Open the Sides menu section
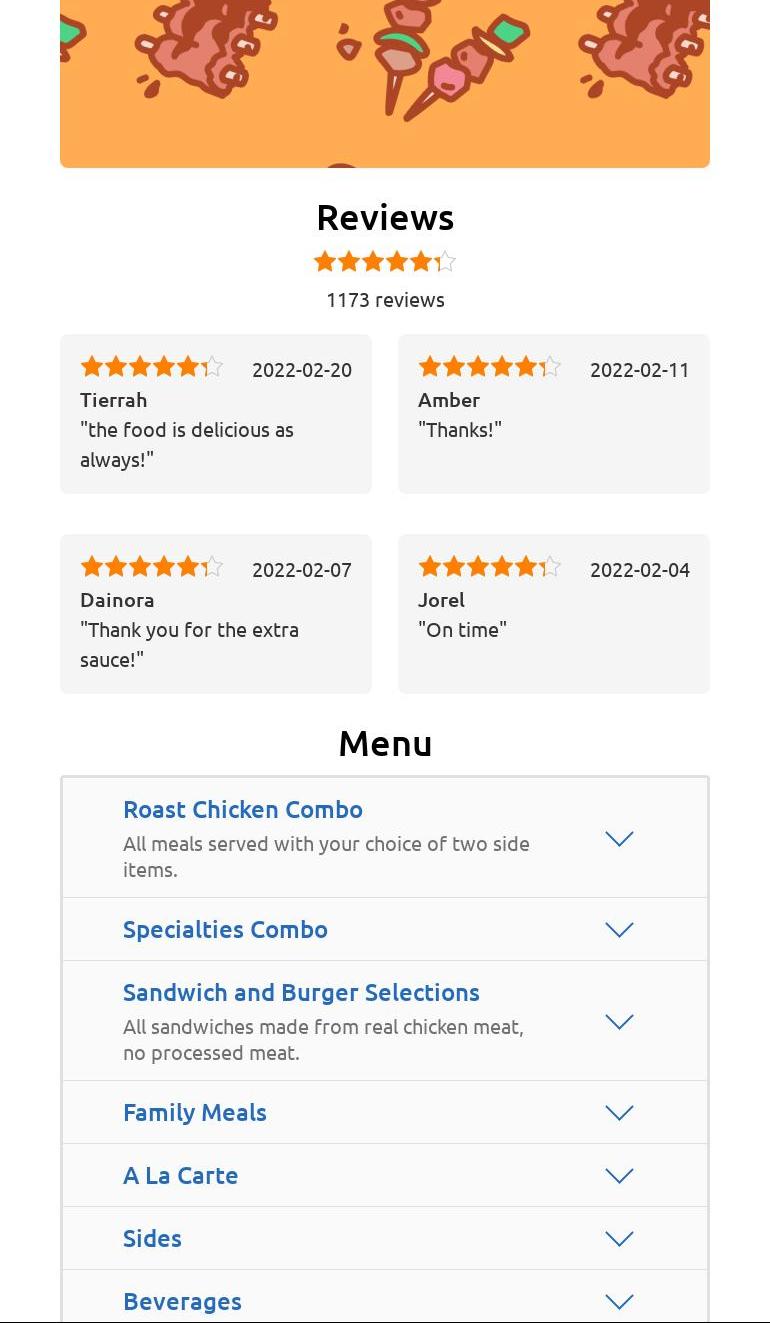This screenshot has height=1323, width=770. (619, 1239)
